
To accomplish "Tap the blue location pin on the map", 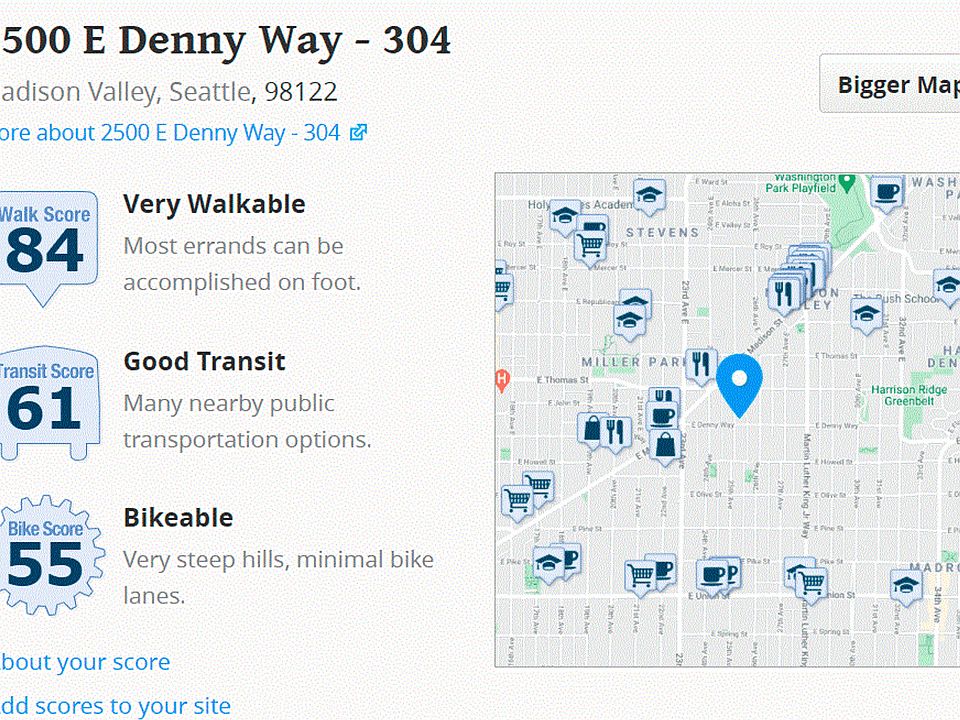I will 740,382.
